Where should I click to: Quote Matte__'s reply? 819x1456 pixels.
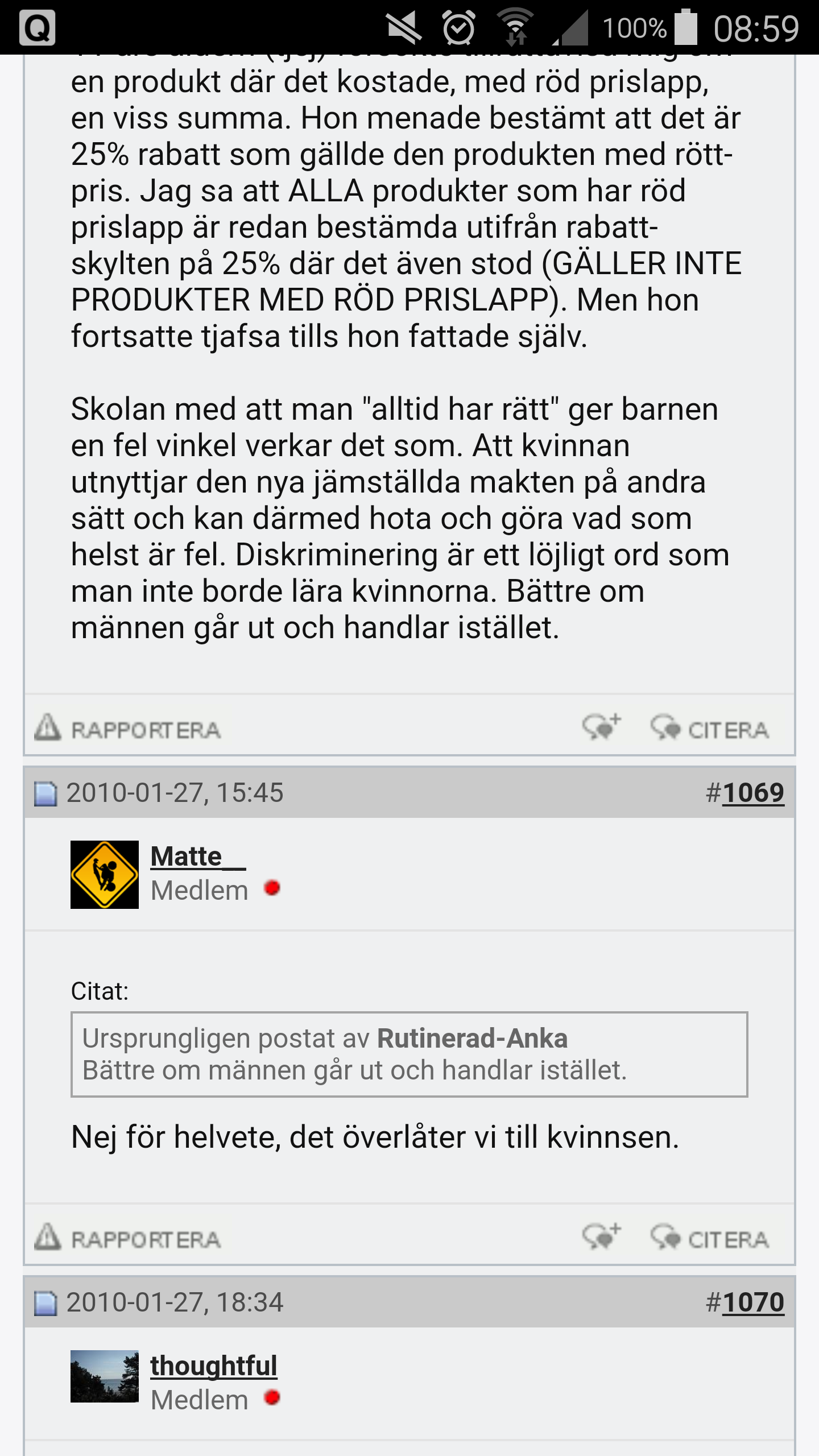710,1238
